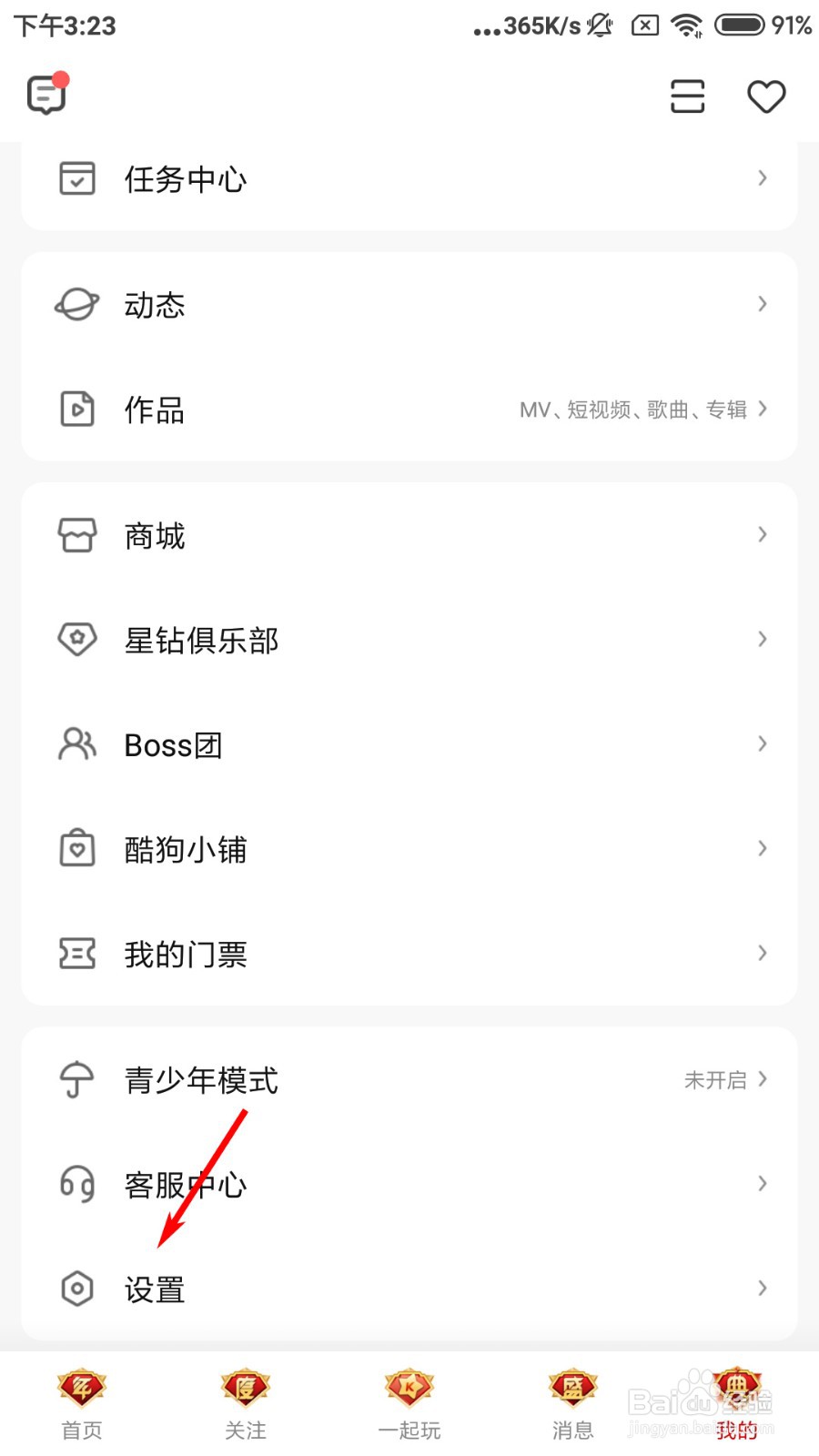Image resolution: width=819 pixels, height=1456 pixels.
Task: Contact 客服中心 customer service
Action: tap(409, 1185)
